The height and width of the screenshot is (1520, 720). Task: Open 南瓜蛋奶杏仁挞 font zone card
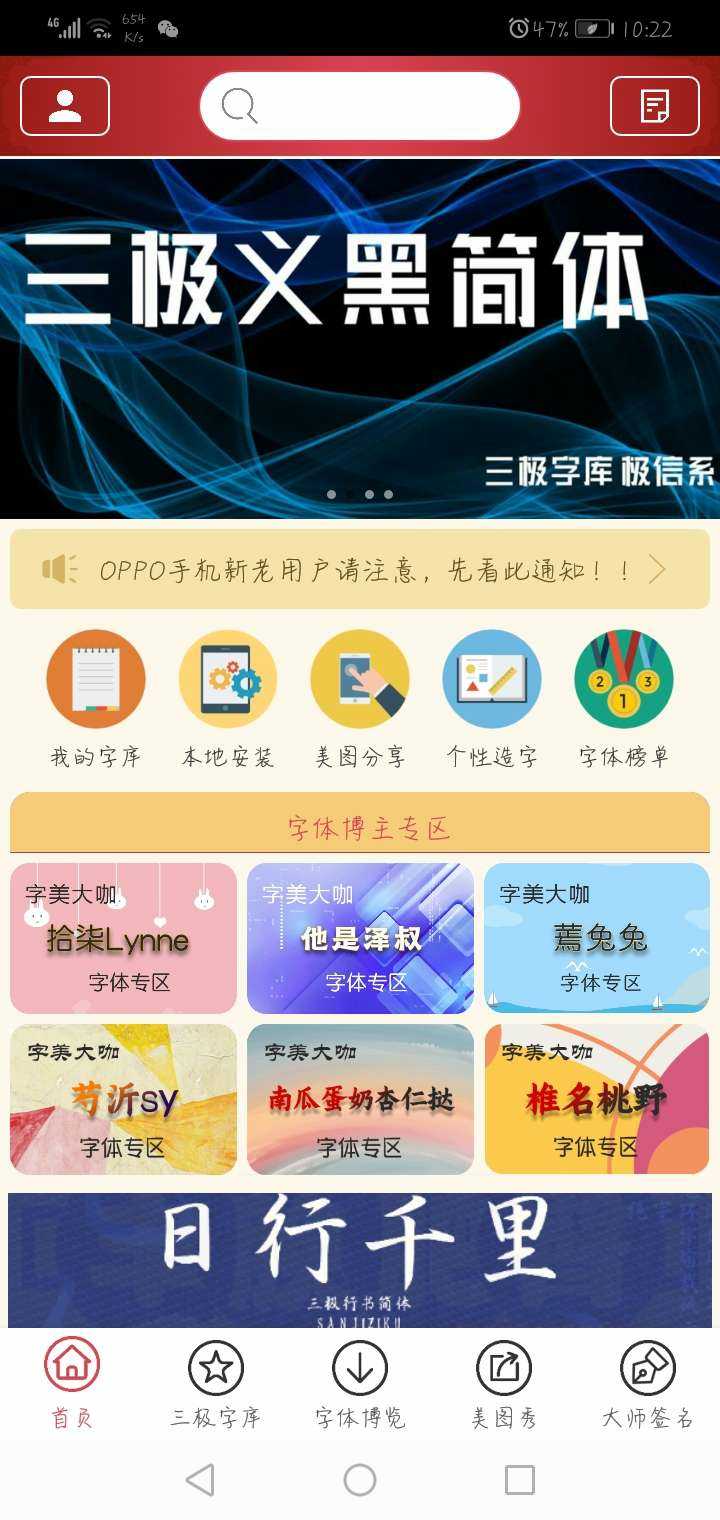point(360,1098)
